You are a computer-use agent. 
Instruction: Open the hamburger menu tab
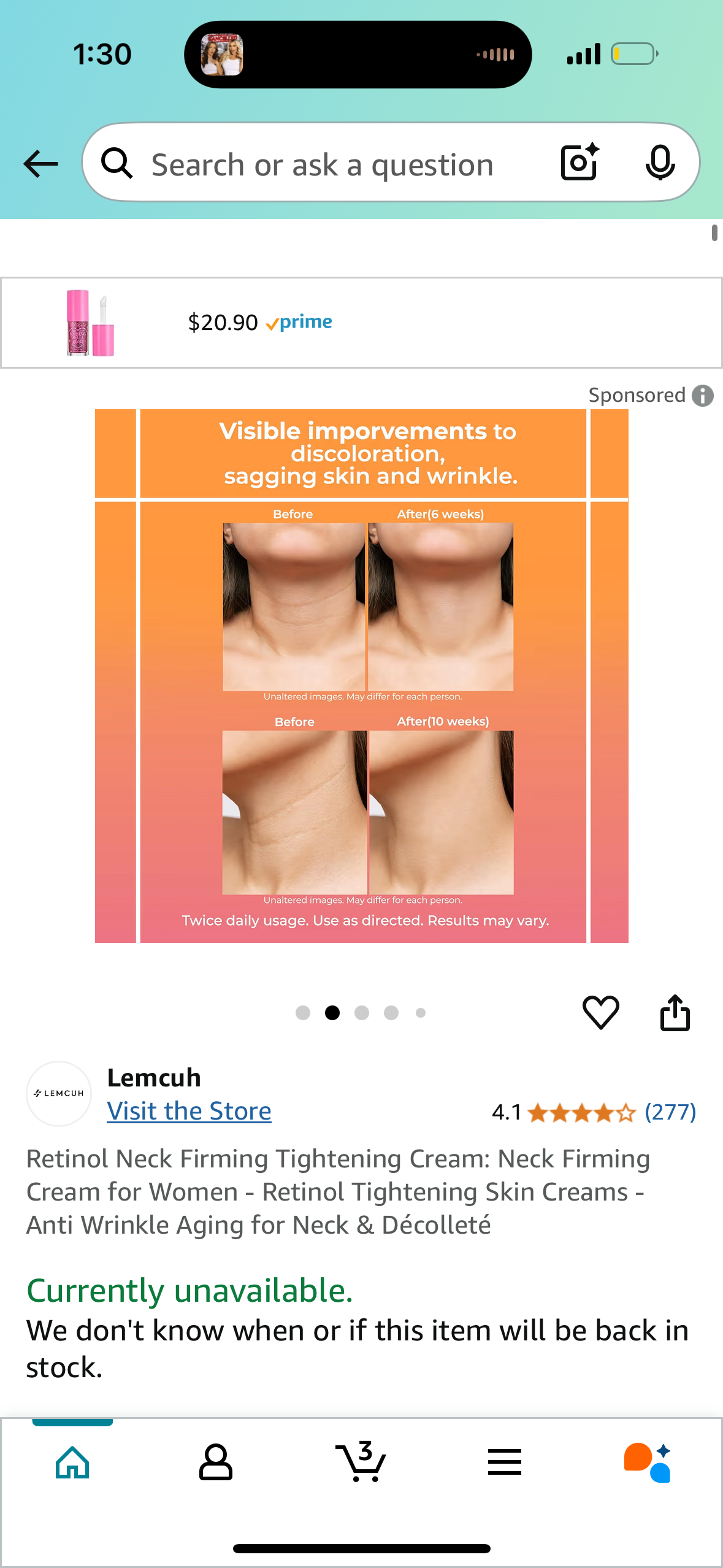505,1462
